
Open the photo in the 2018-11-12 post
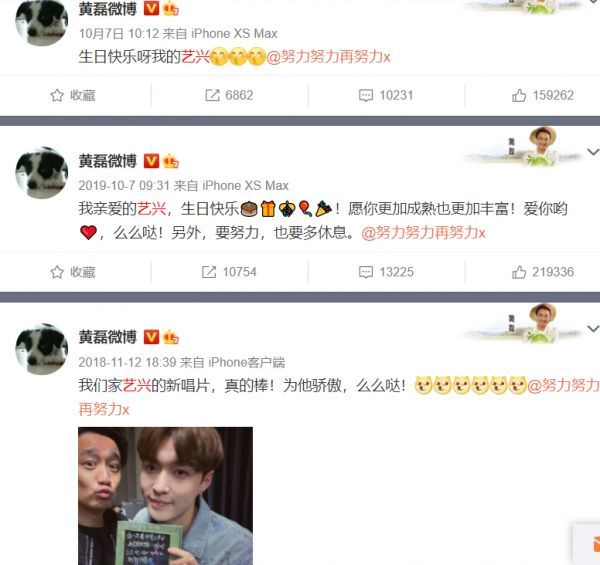point(165,495)
